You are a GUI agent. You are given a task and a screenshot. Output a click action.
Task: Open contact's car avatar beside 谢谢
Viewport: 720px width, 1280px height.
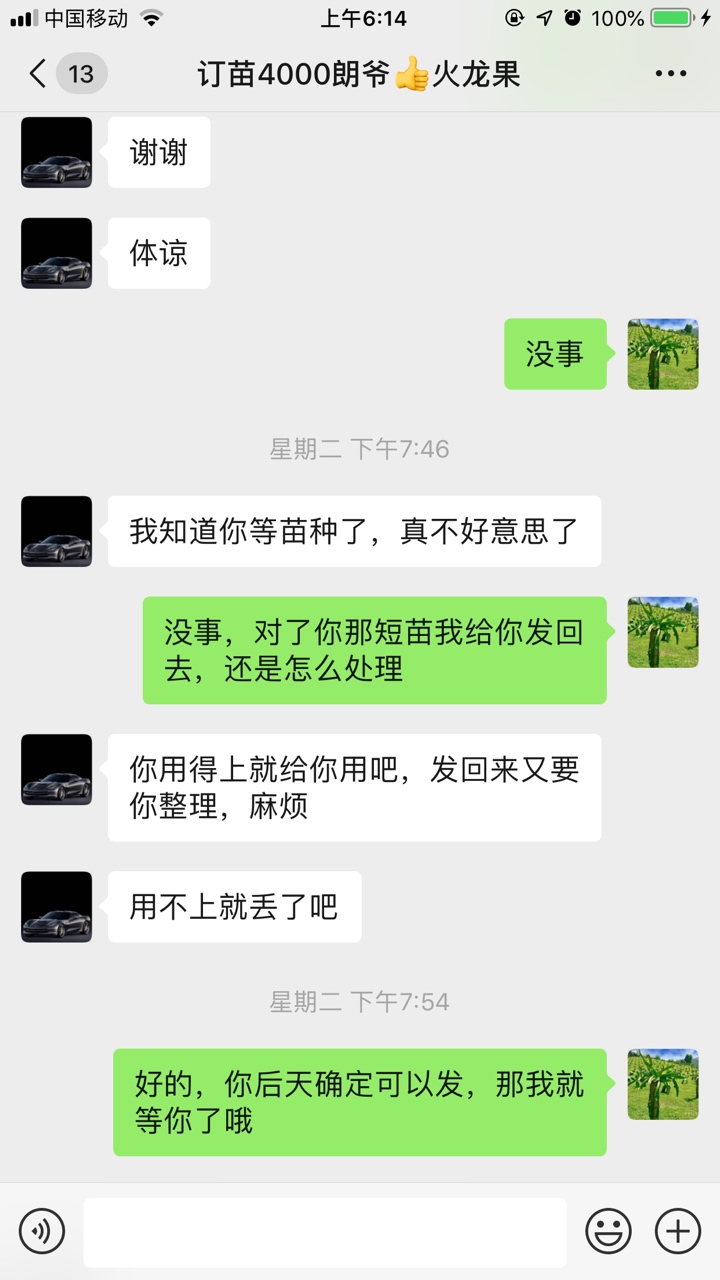(56, 153)
